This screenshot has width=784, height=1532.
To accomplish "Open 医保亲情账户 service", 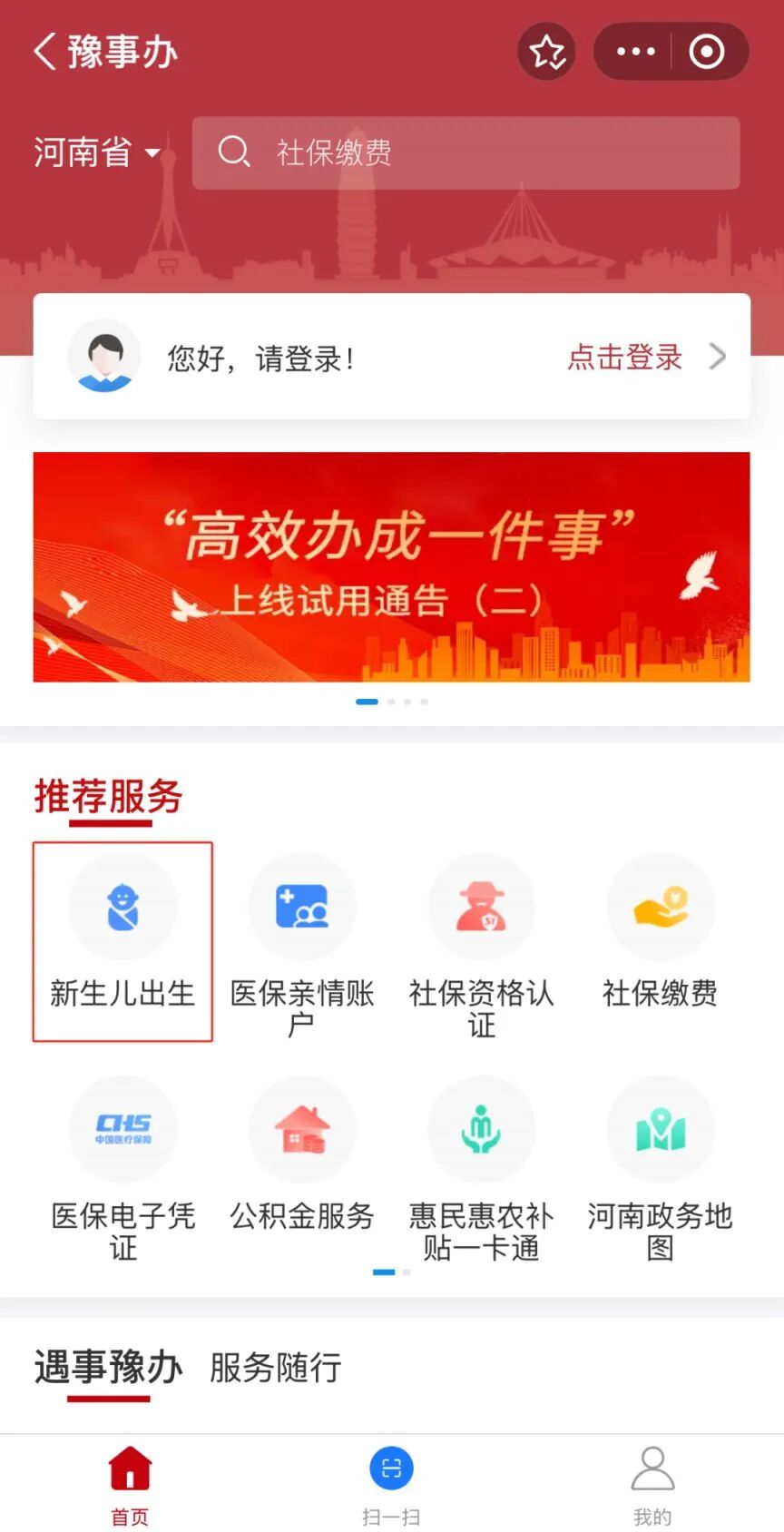I will (x=302, y=946).
